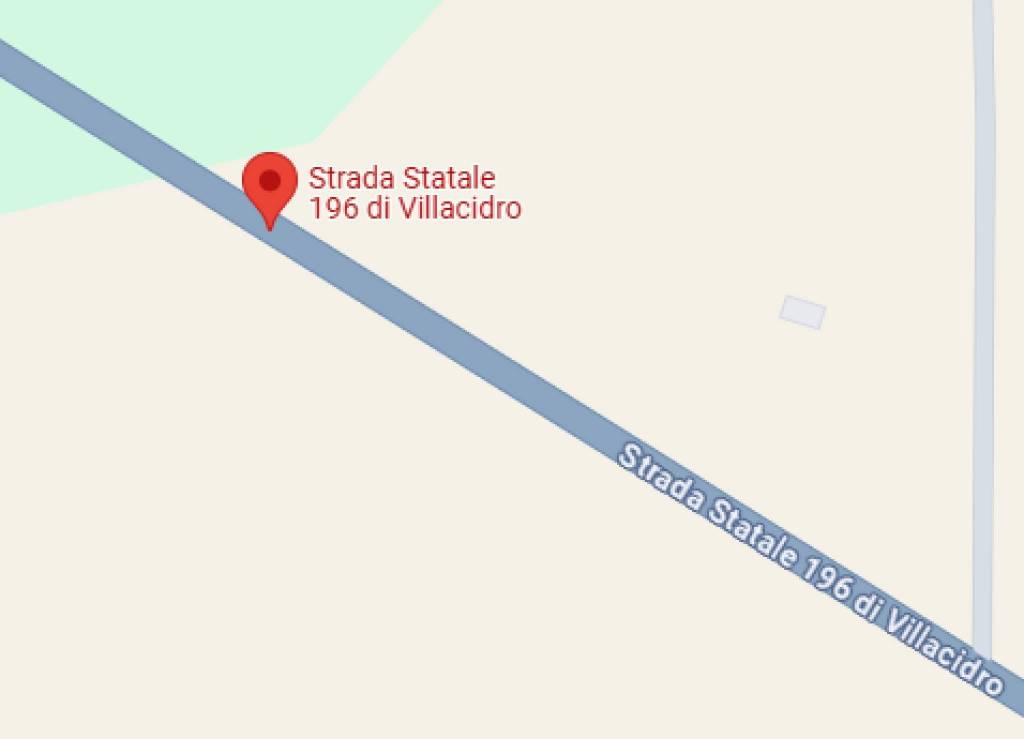Tap the red Strada Statale 196 location pin
The image size is (1024, 739).
[270, 186]
